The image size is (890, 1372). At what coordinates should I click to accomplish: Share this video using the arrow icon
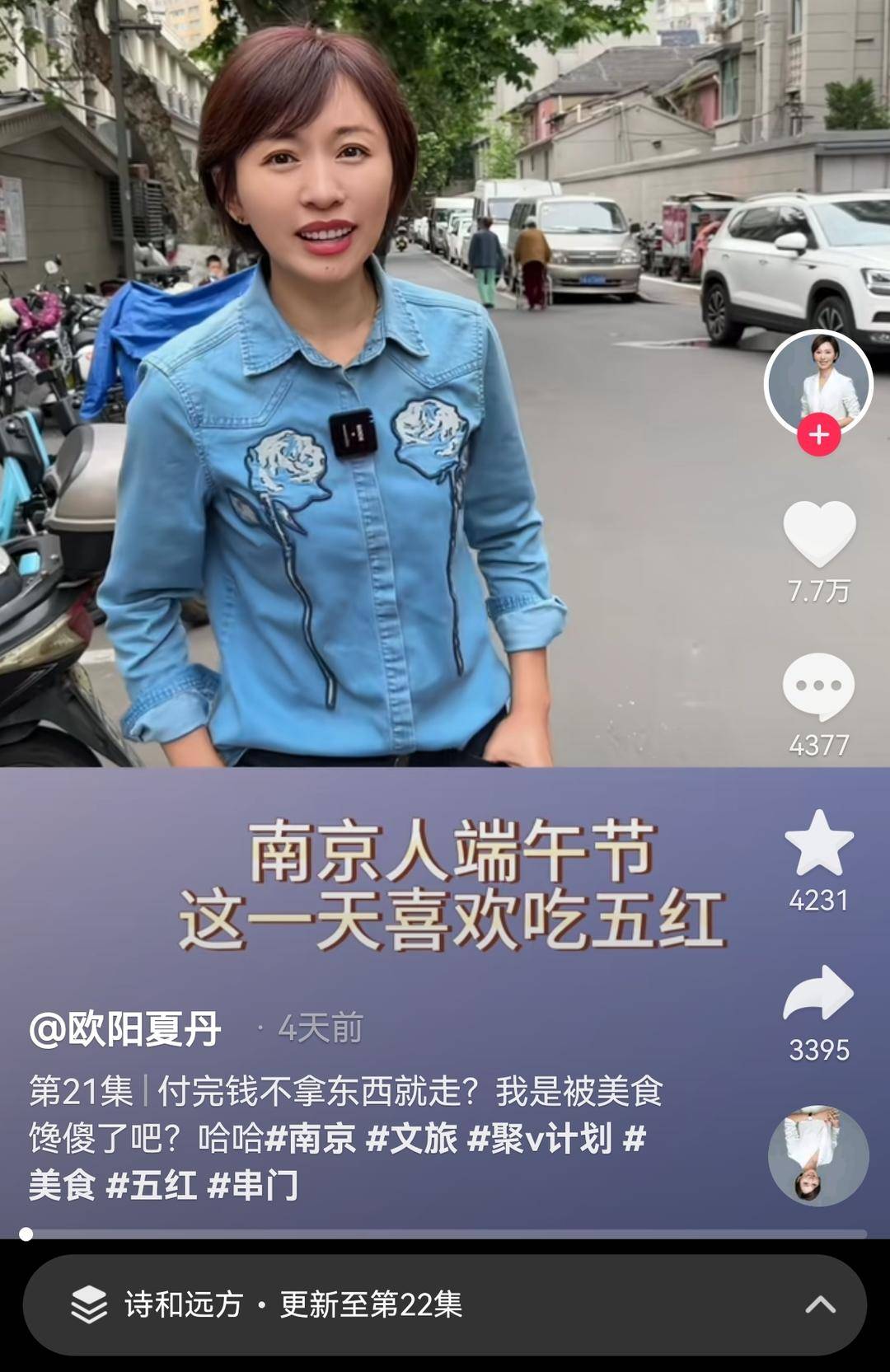818,994
